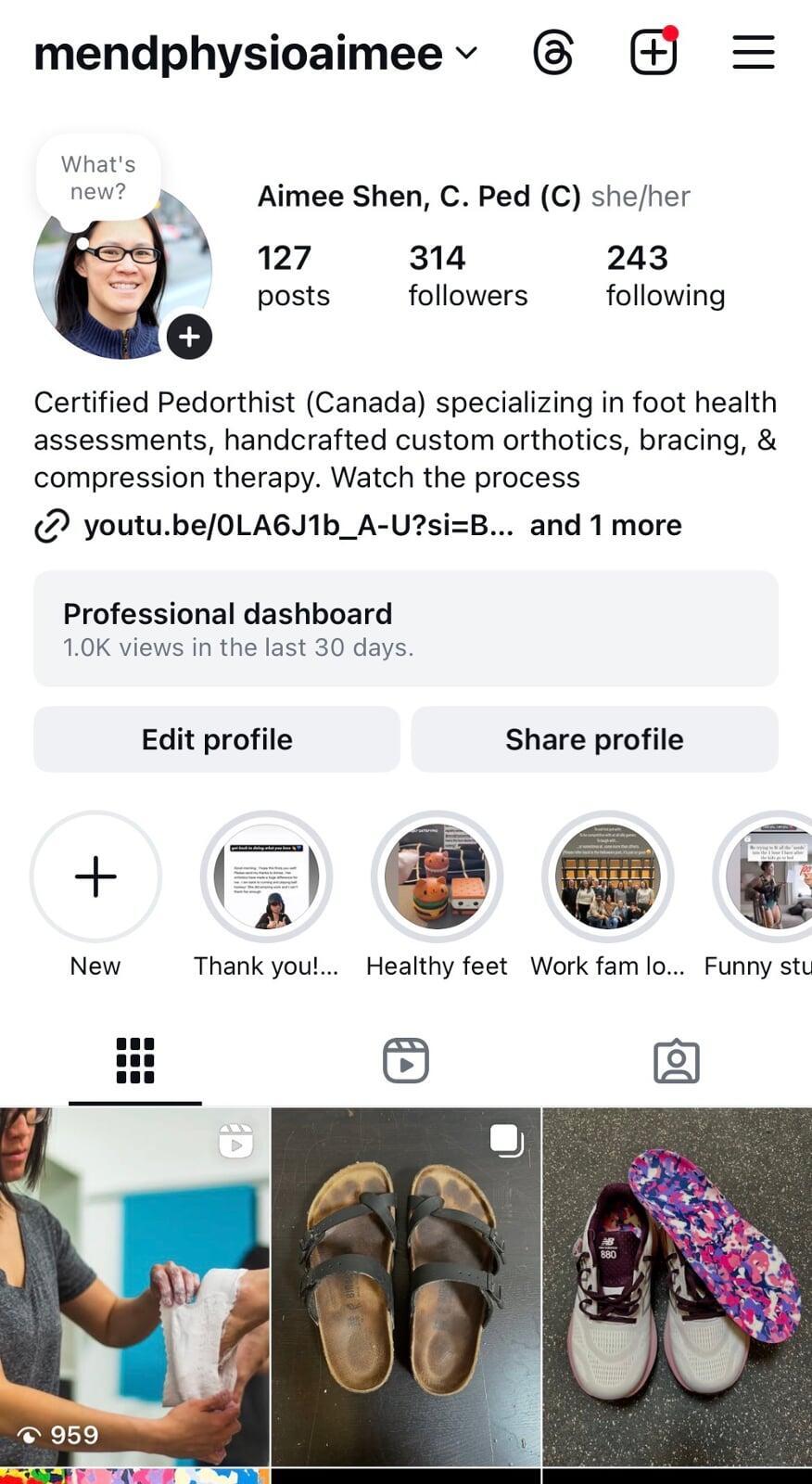Open the sandals carousel post
812x1484 pixels.
(x=405, y=1286)
